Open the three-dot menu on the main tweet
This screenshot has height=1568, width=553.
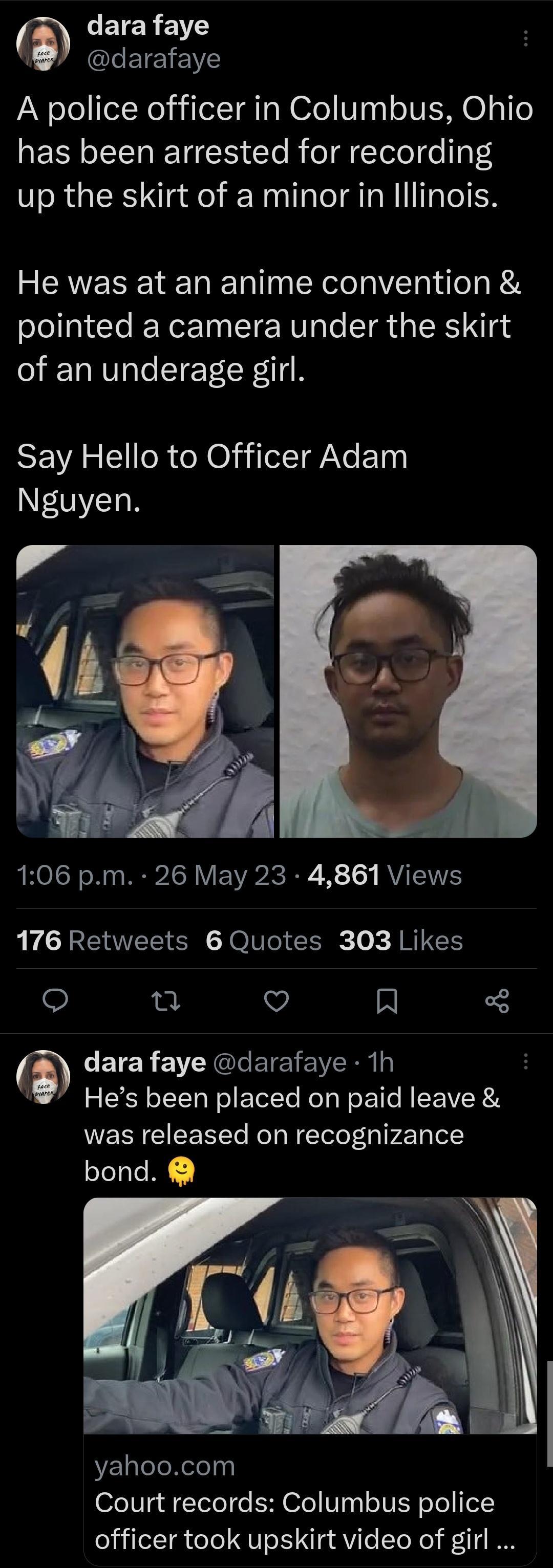click(x=526, y=38)
